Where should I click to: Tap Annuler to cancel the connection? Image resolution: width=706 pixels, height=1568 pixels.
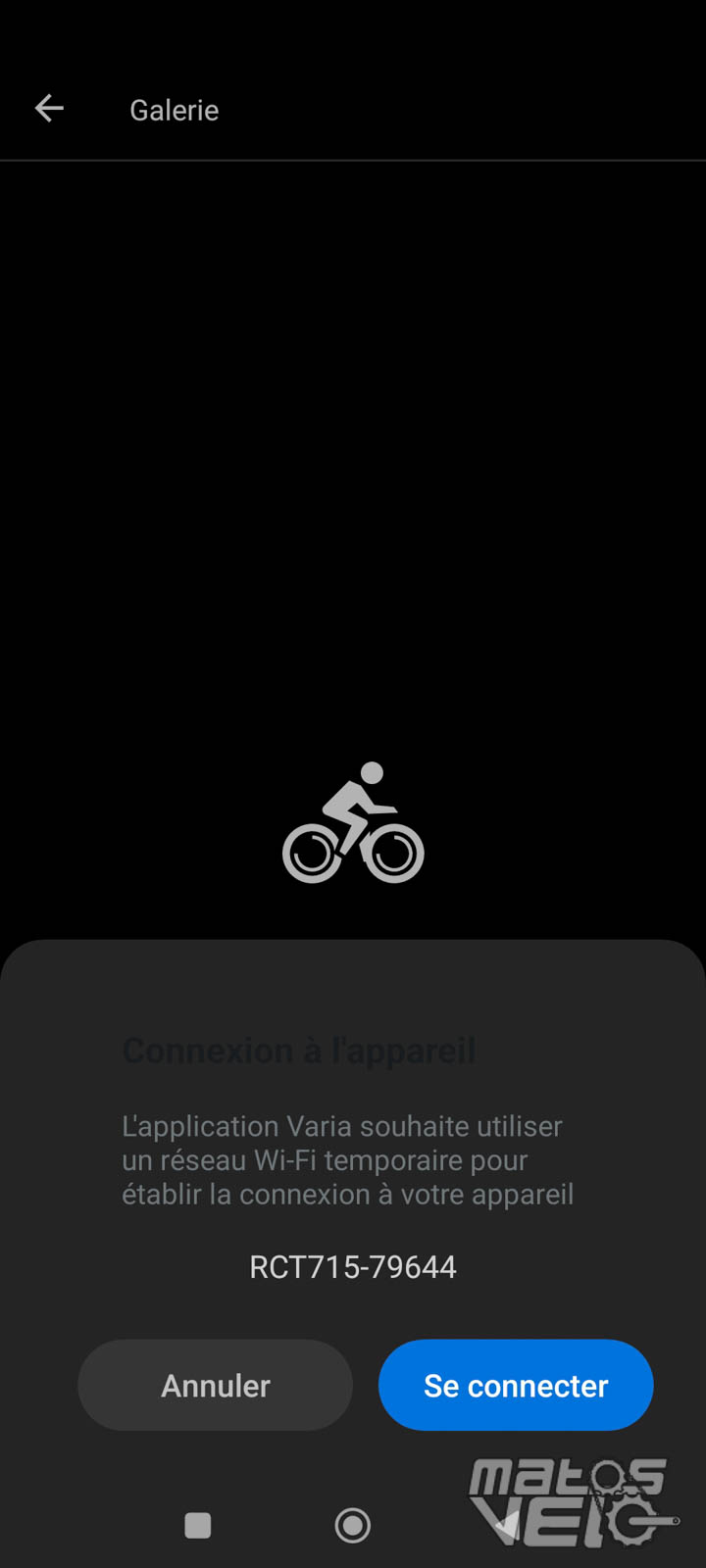(x=215, y=1385)
